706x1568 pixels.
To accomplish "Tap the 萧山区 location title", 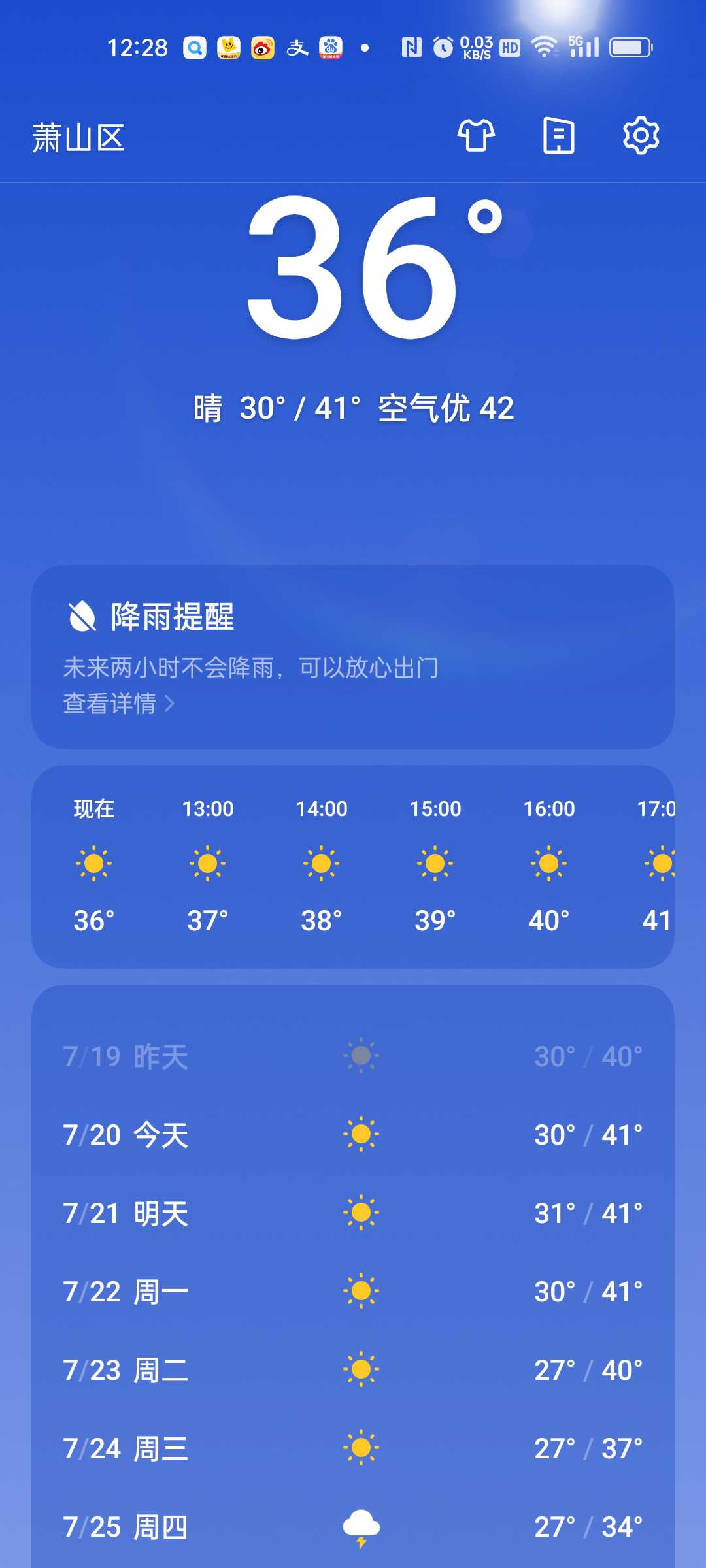I will pyautogui.click(x=78, y=138).
